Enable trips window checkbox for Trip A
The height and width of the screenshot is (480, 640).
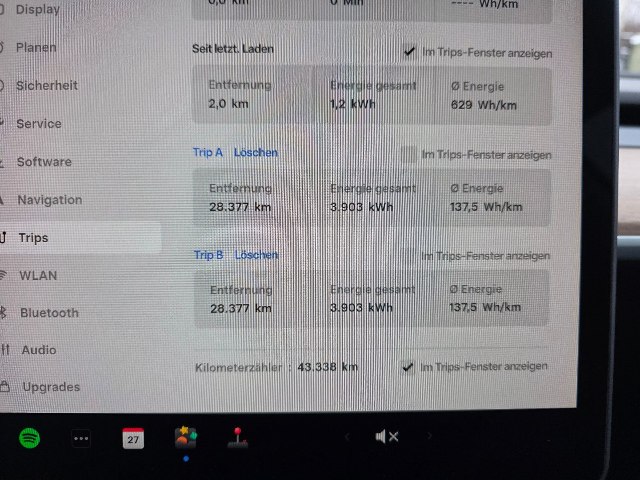coord(408,154)
